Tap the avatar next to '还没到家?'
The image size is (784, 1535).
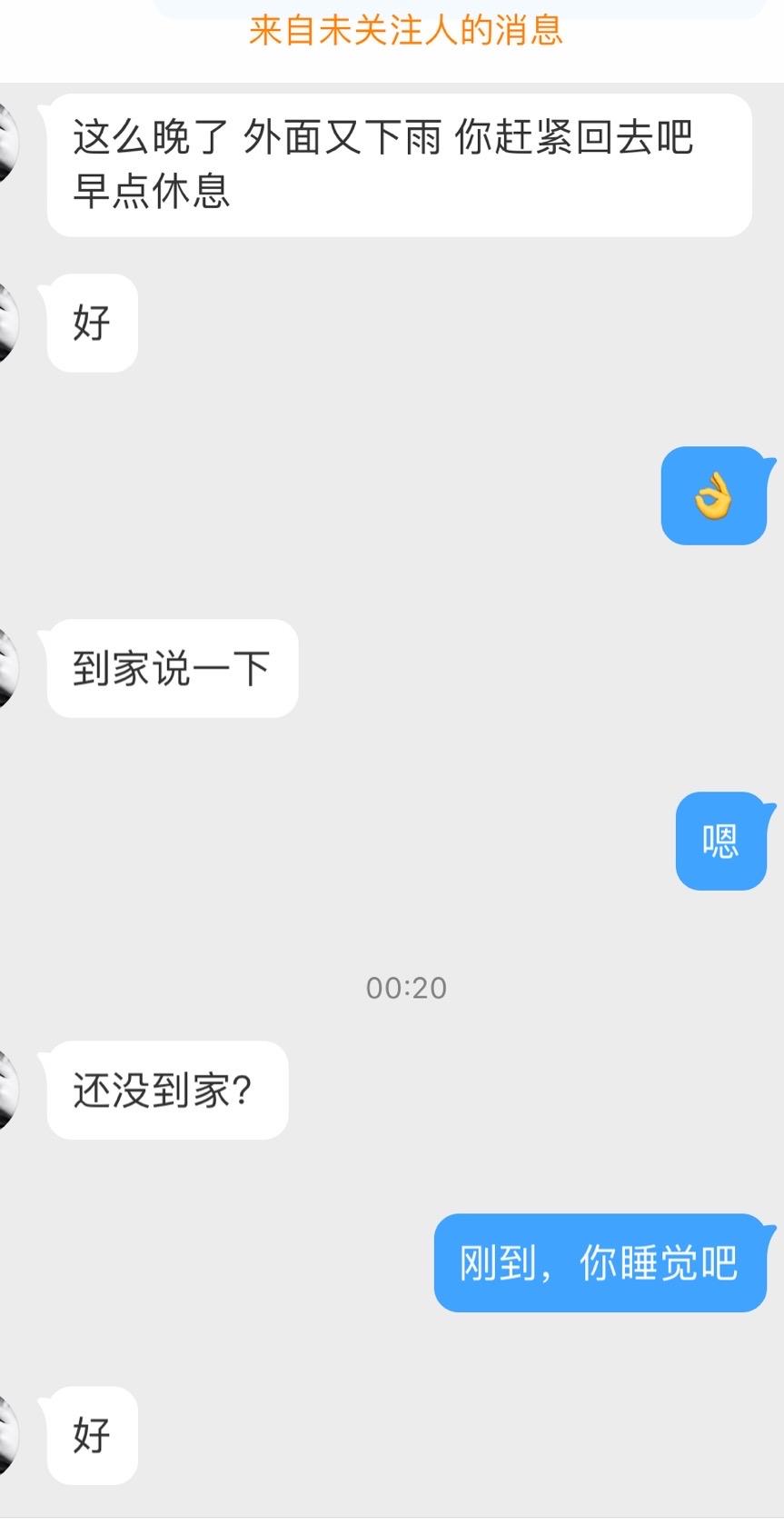point(8,1091)
